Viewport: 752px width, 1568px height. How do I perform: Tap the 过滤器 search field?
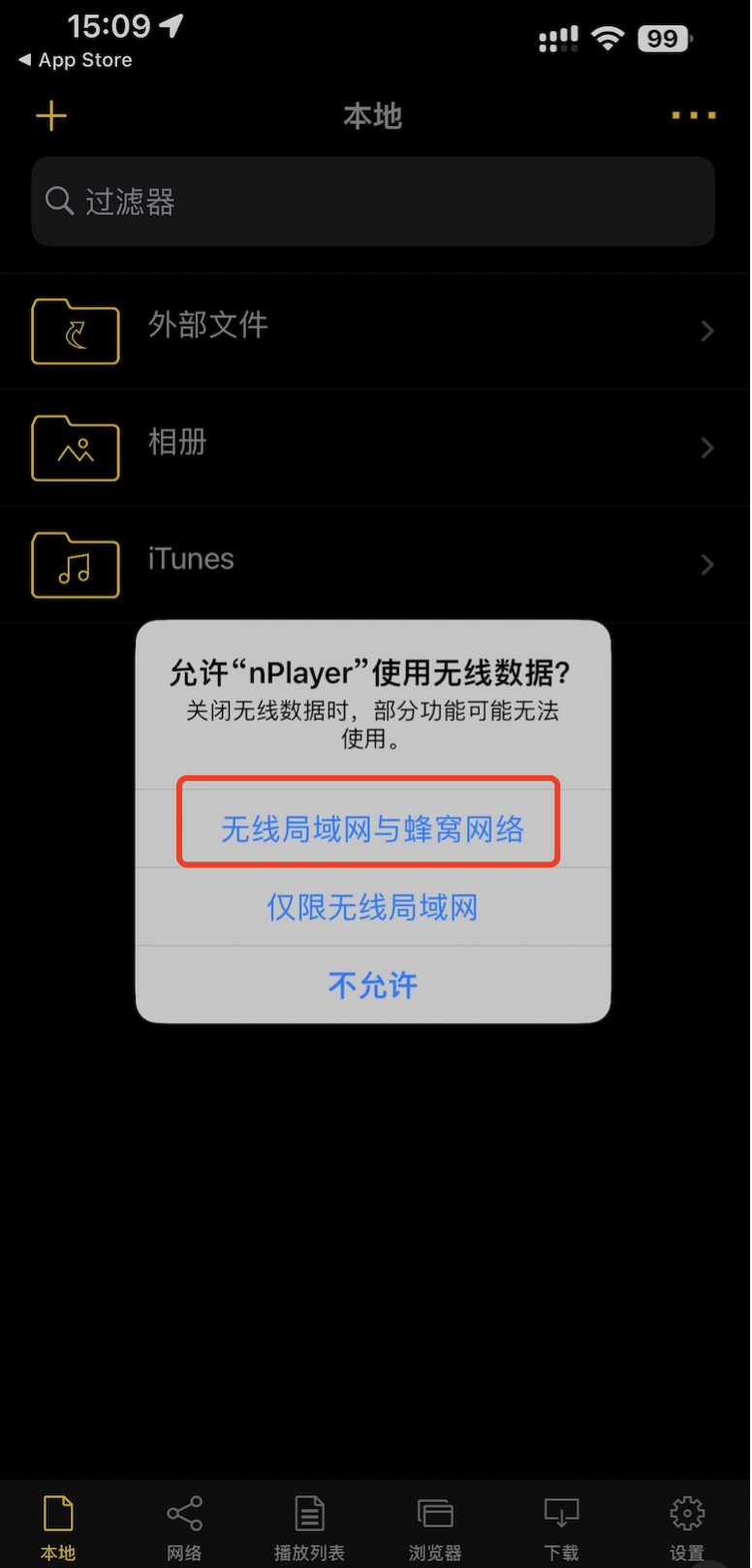click(373, 201)
